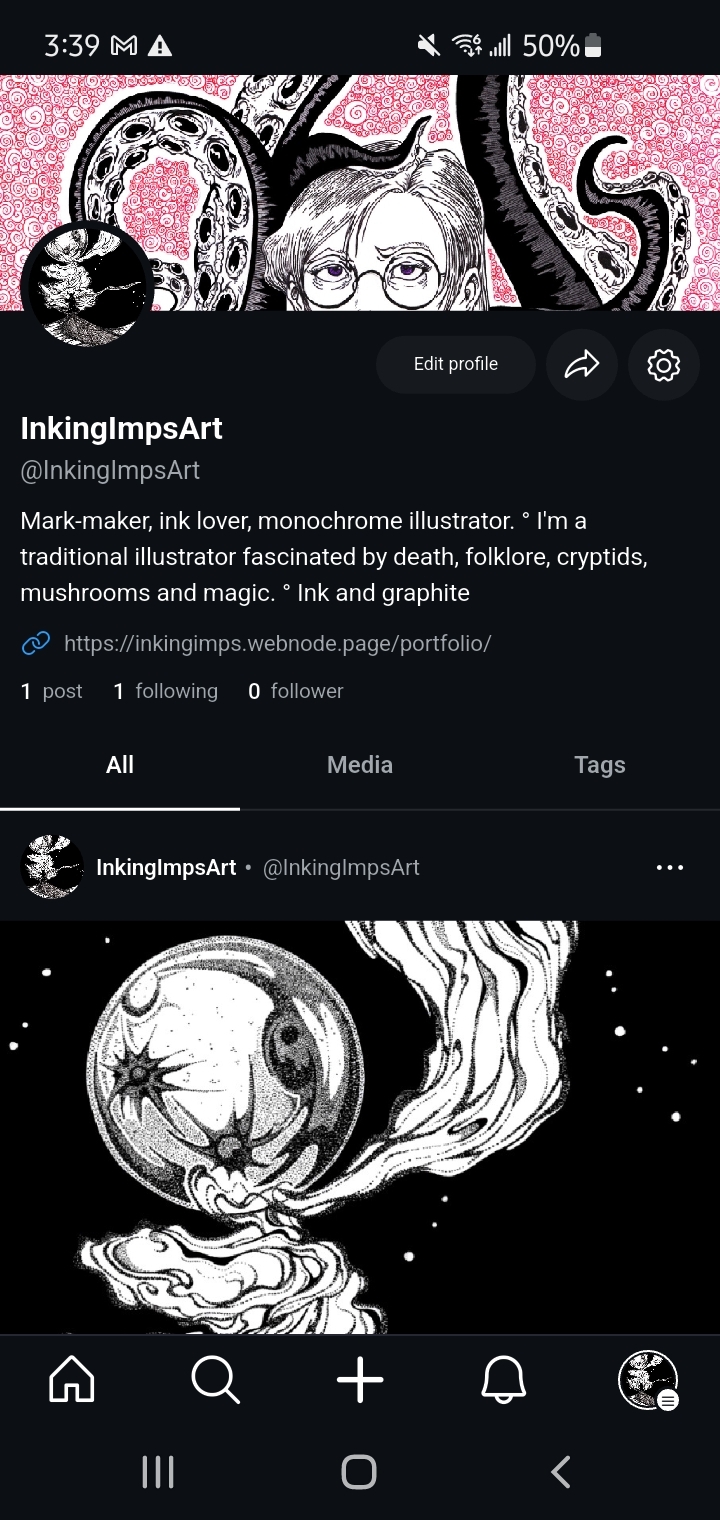Viewport: 720px width, 1520px height.
Task: Open the profile avatar menu in bottom bar
Action: click(x=648, y=1381)
